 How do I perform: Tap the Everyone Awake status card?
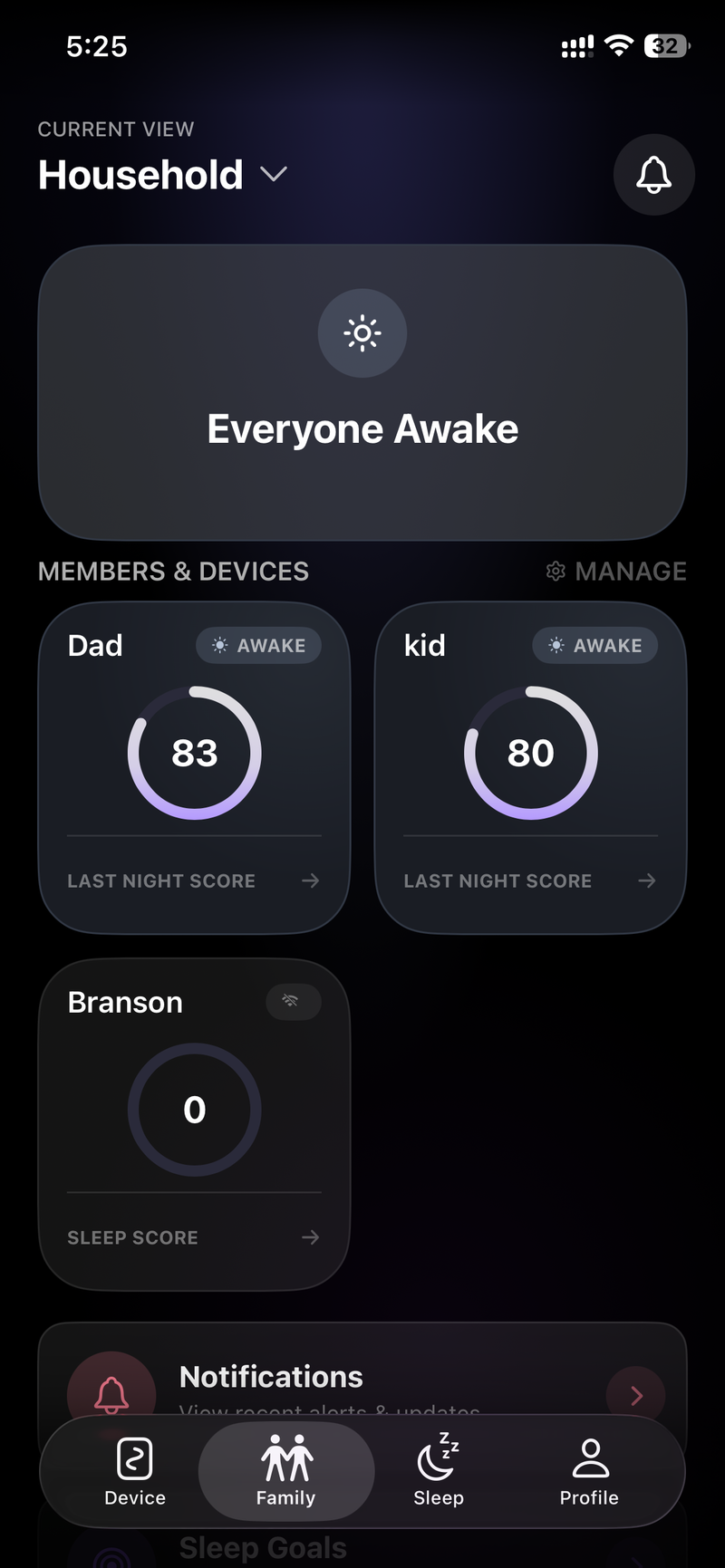tap(362, 392)
